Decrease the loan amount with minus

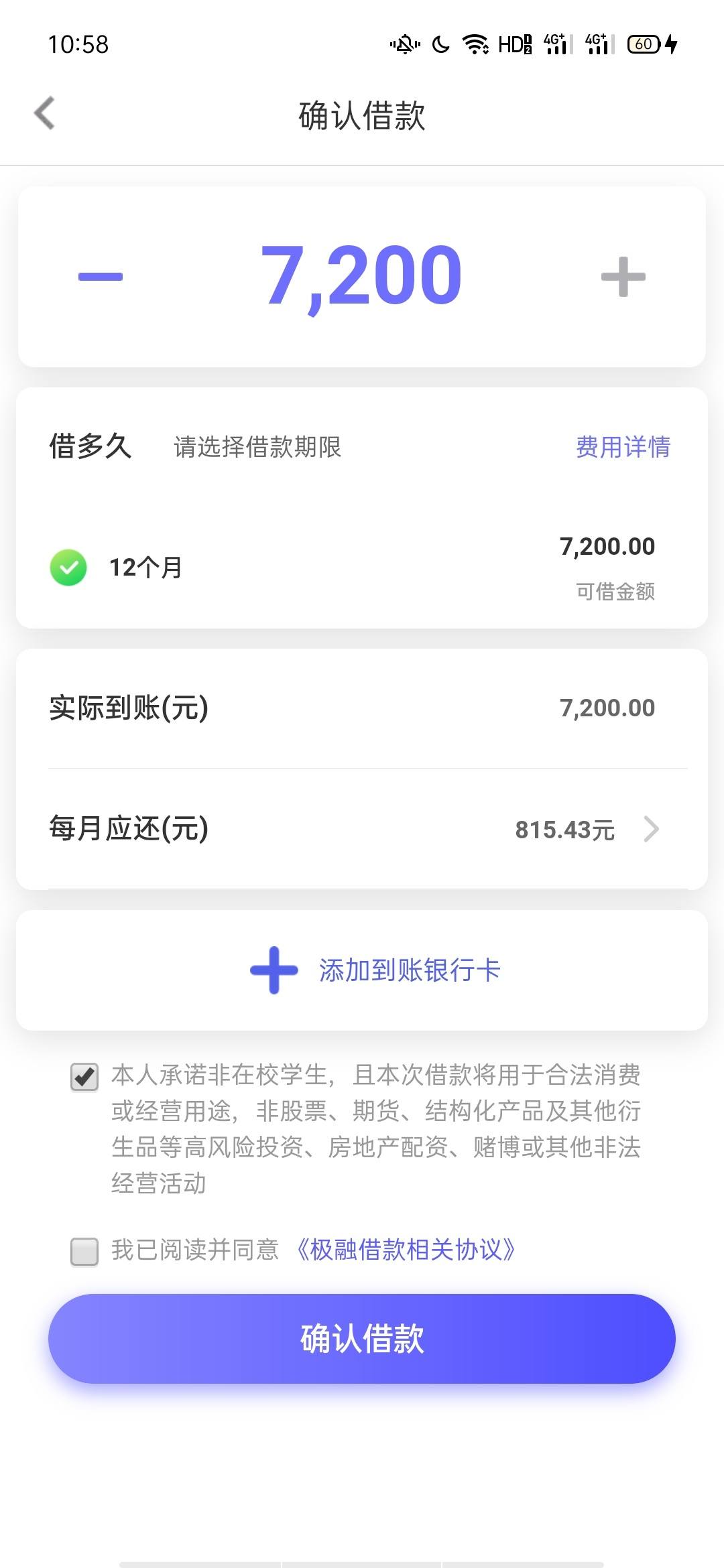coord(101,276)
